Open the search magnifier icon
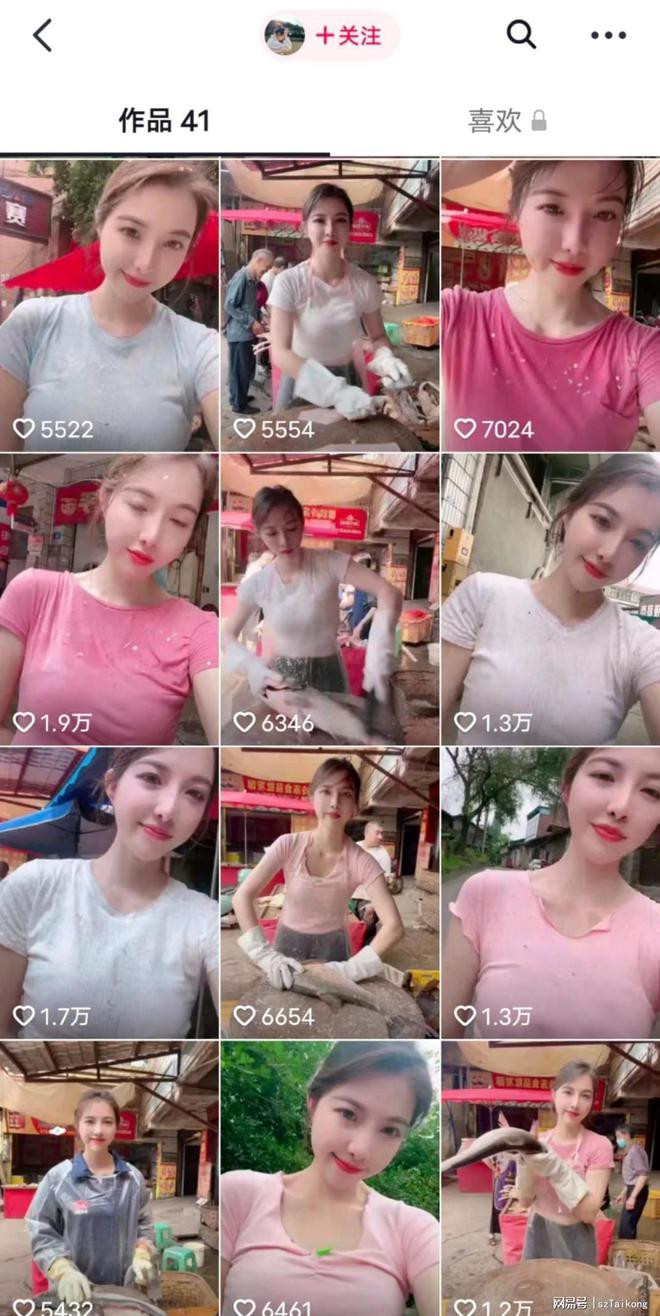 point(521,35)
